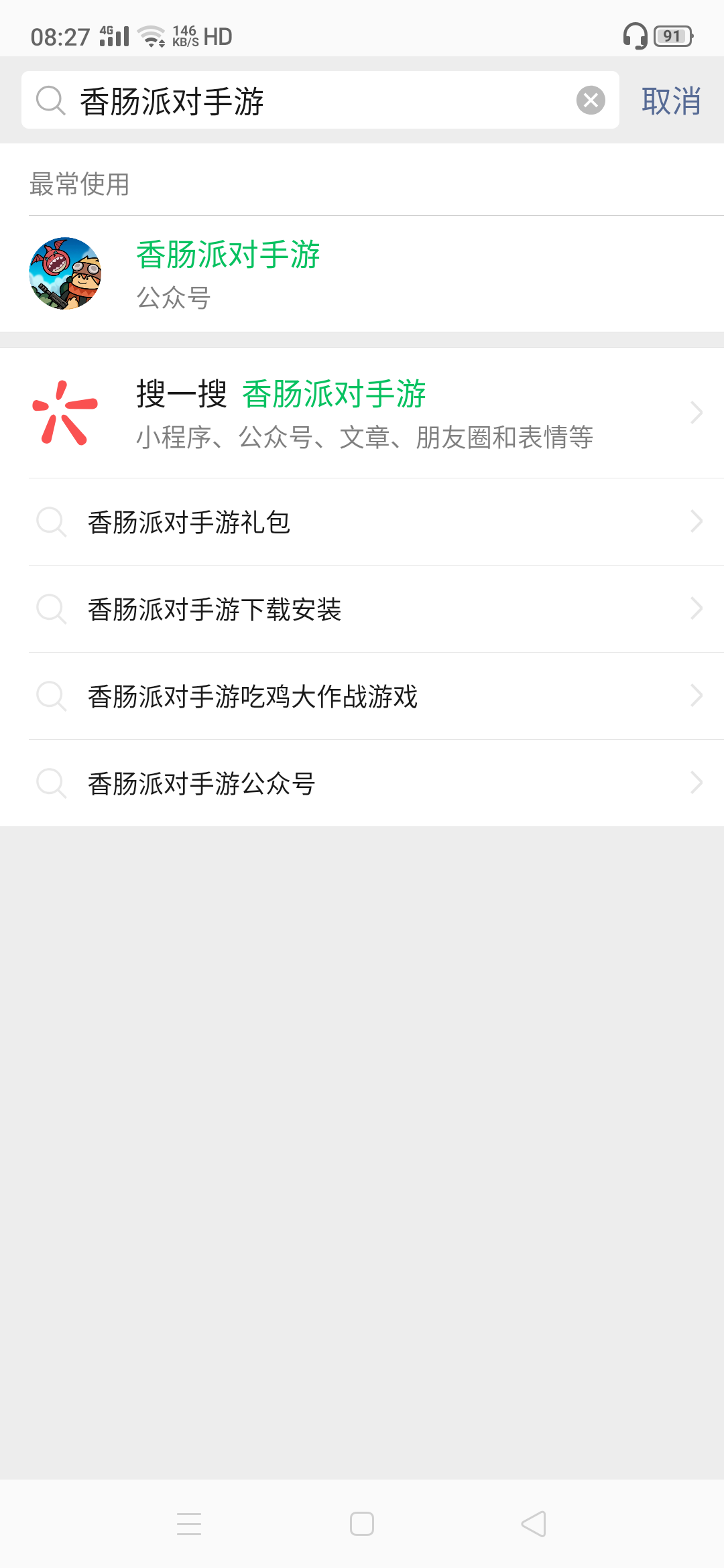Choose the suggestion 香肠派对手游下载安装

[x=362, y=609]
